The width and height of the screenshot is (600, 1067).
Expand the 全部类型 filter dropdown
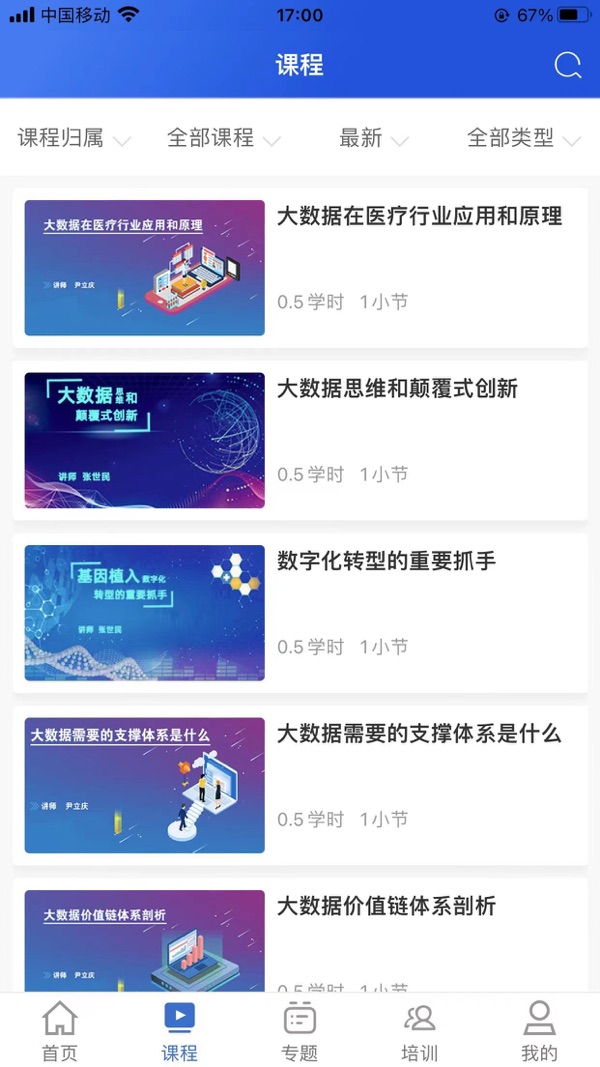click(x=523, y=139)
